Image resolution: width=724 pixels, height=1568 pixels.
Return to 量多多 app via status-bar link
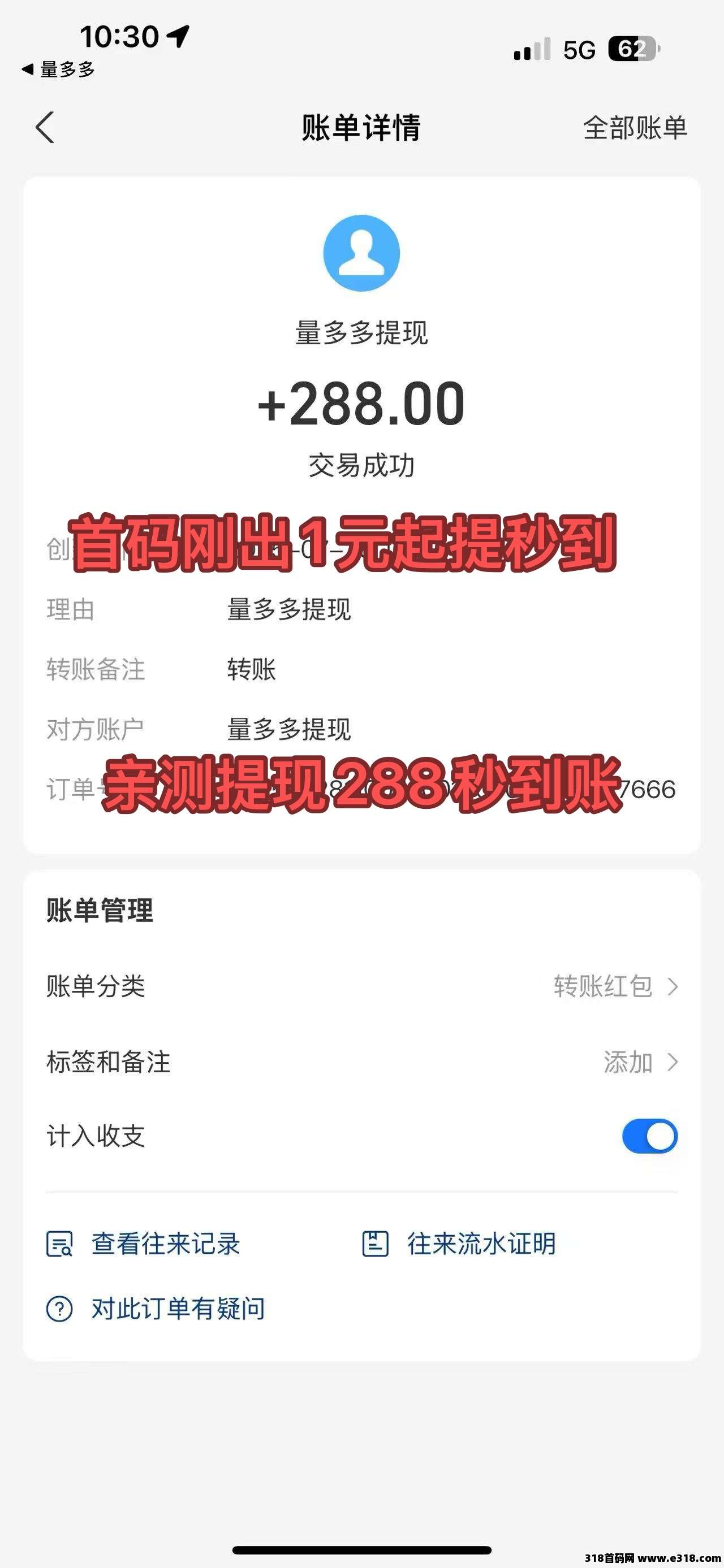coord(58,70)
